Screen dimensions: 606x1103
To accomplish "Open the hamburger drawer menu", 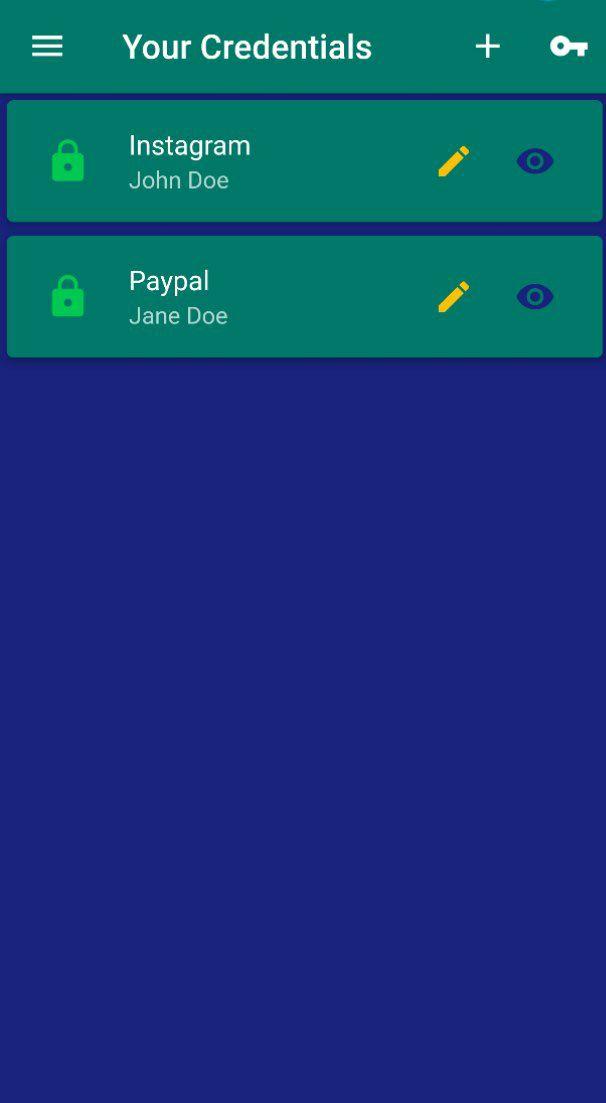I will click(x=47, y=46).
